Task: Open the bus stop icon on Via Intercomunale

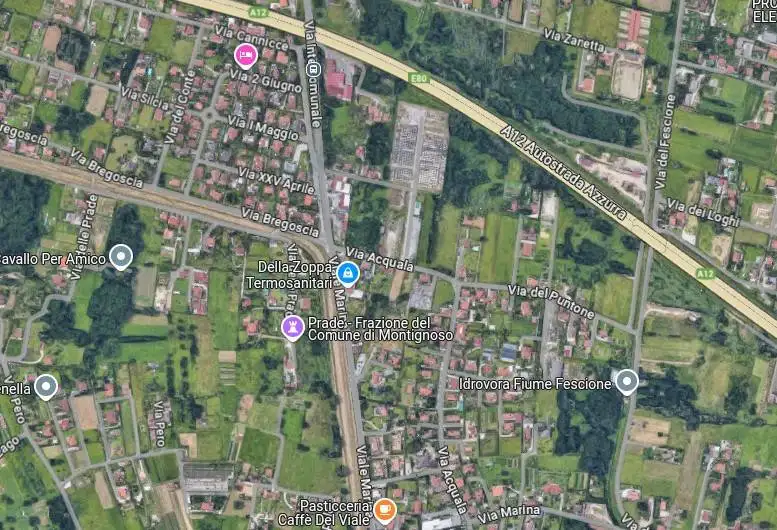Action: (x=313, y=69)
